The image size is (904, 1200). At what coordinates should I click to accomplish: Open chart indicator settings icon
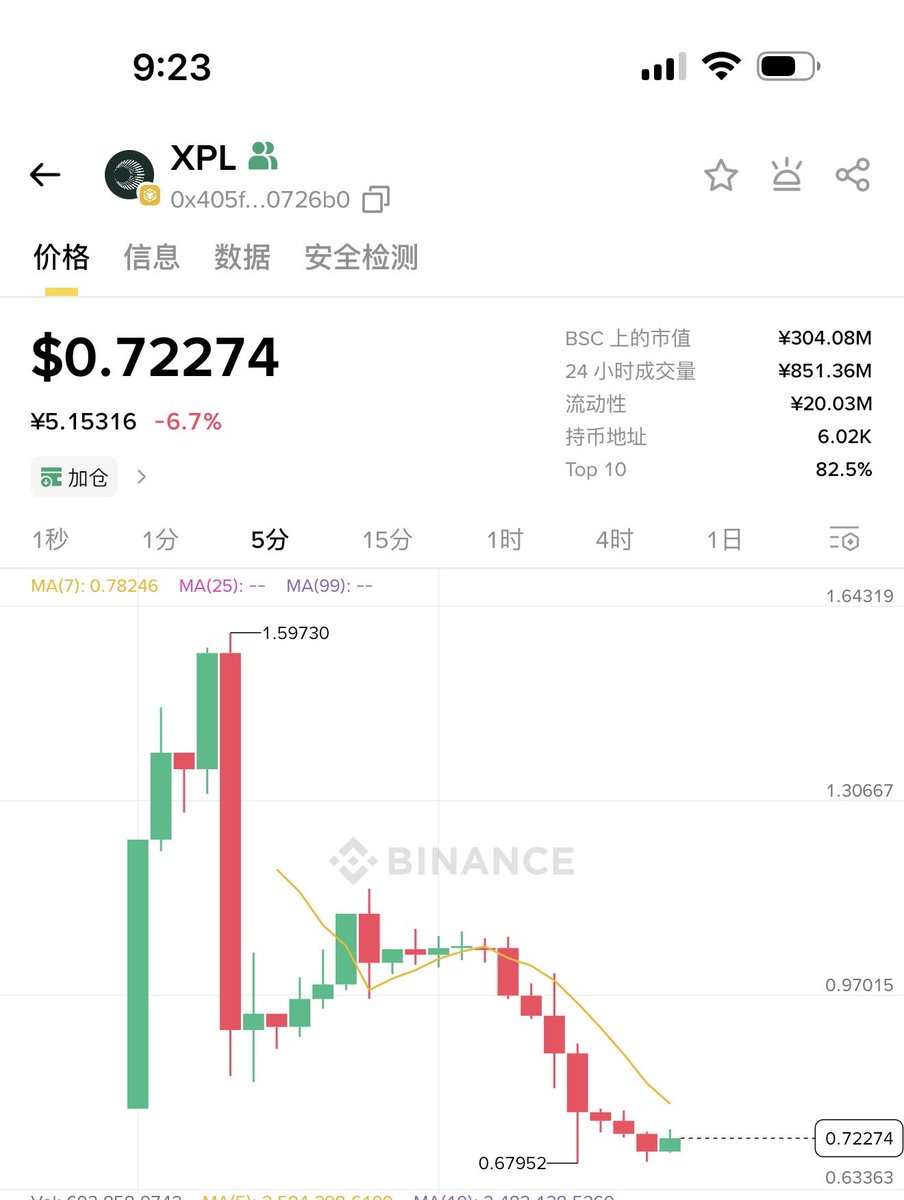click(845, 540)
